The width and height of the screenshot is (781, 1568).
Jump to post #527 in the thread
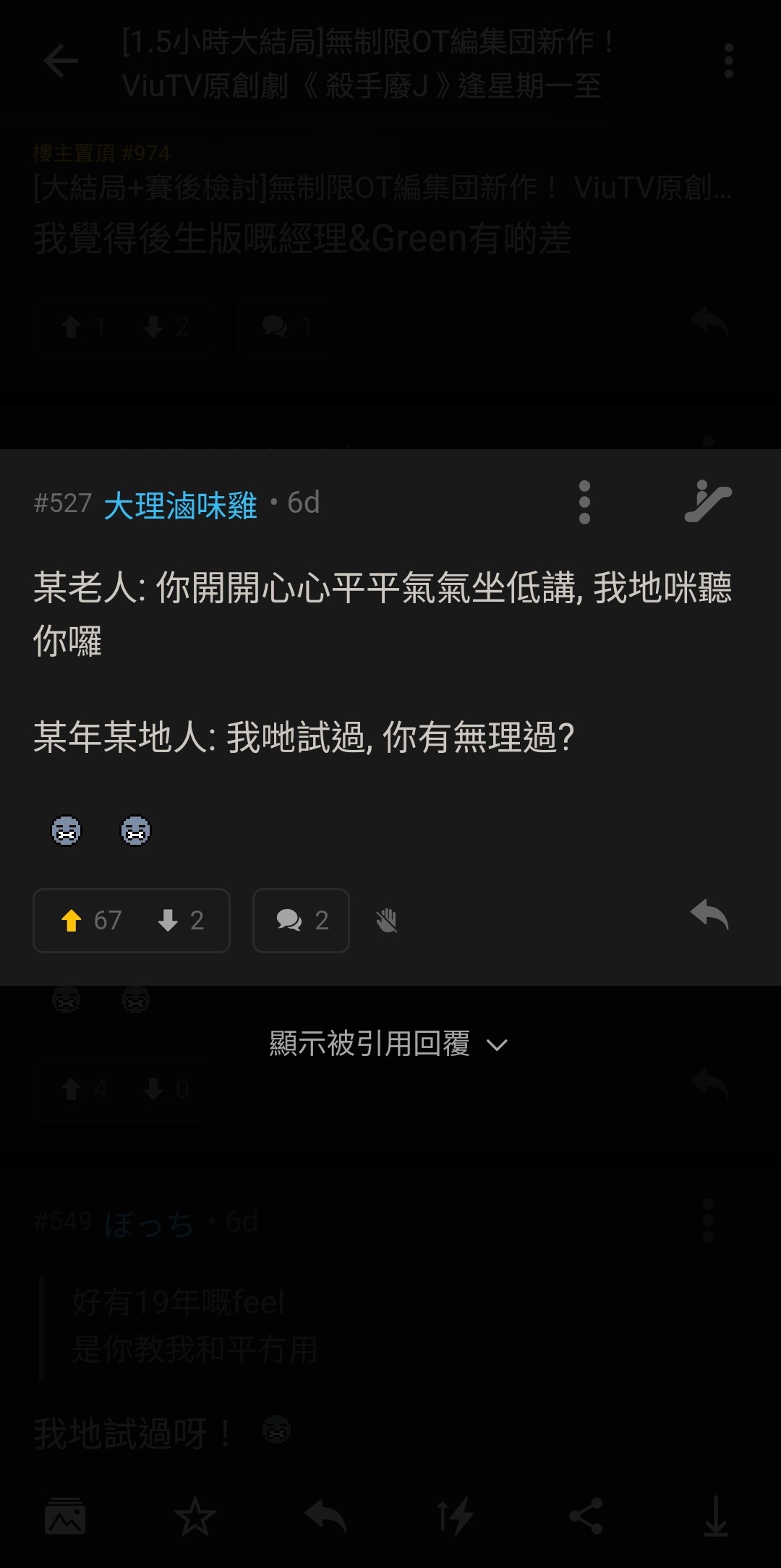click(707, 501)
